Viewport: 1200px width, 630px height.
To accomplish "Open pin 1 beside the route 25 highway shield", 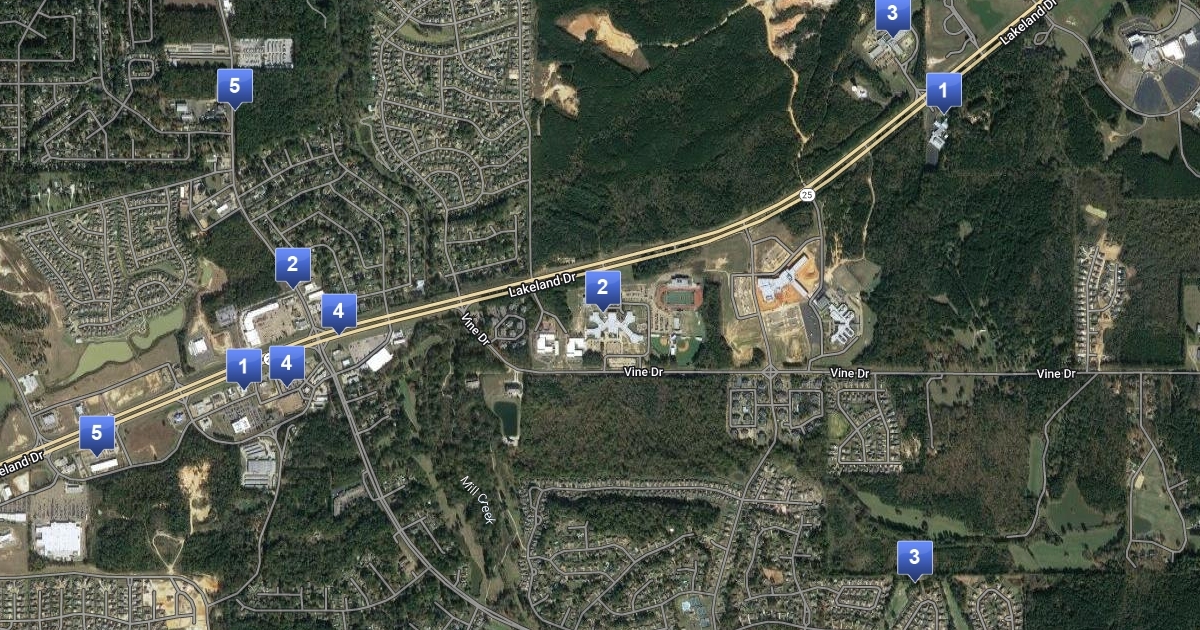I will point(942,91).
